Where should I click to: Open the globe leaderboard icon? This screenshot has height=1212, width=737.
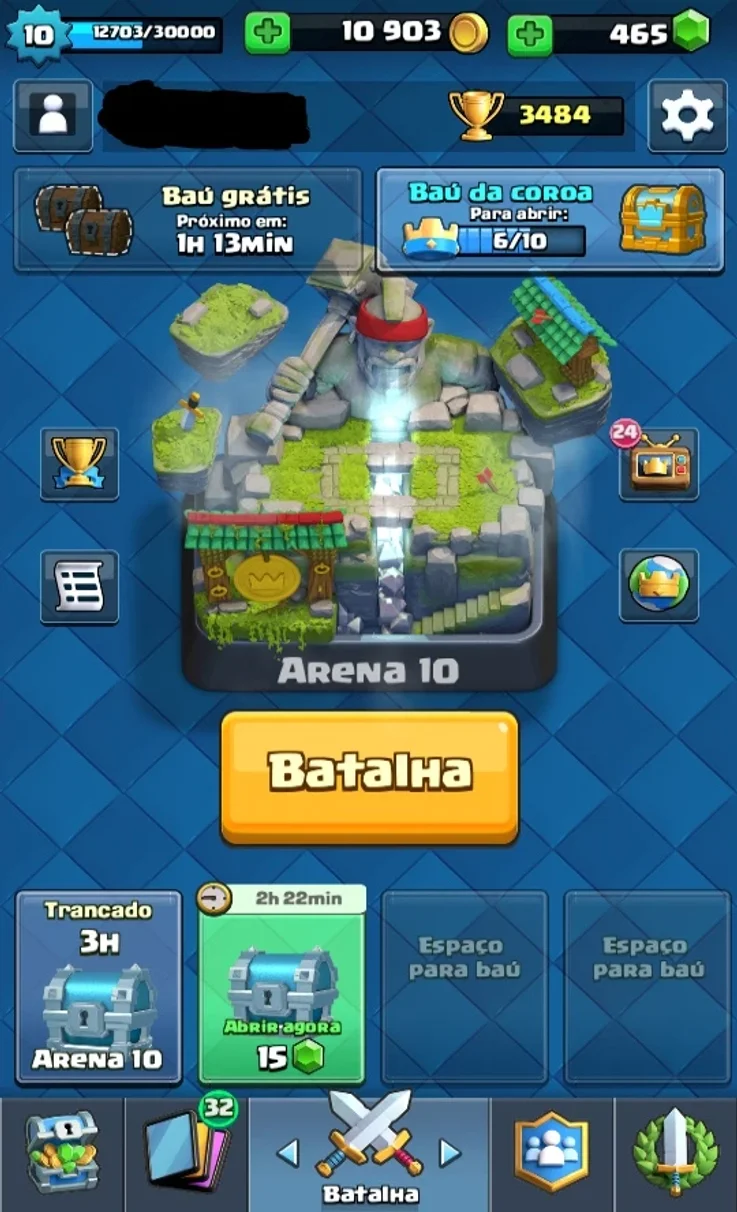pyautogui.click(x=658, y=585)
